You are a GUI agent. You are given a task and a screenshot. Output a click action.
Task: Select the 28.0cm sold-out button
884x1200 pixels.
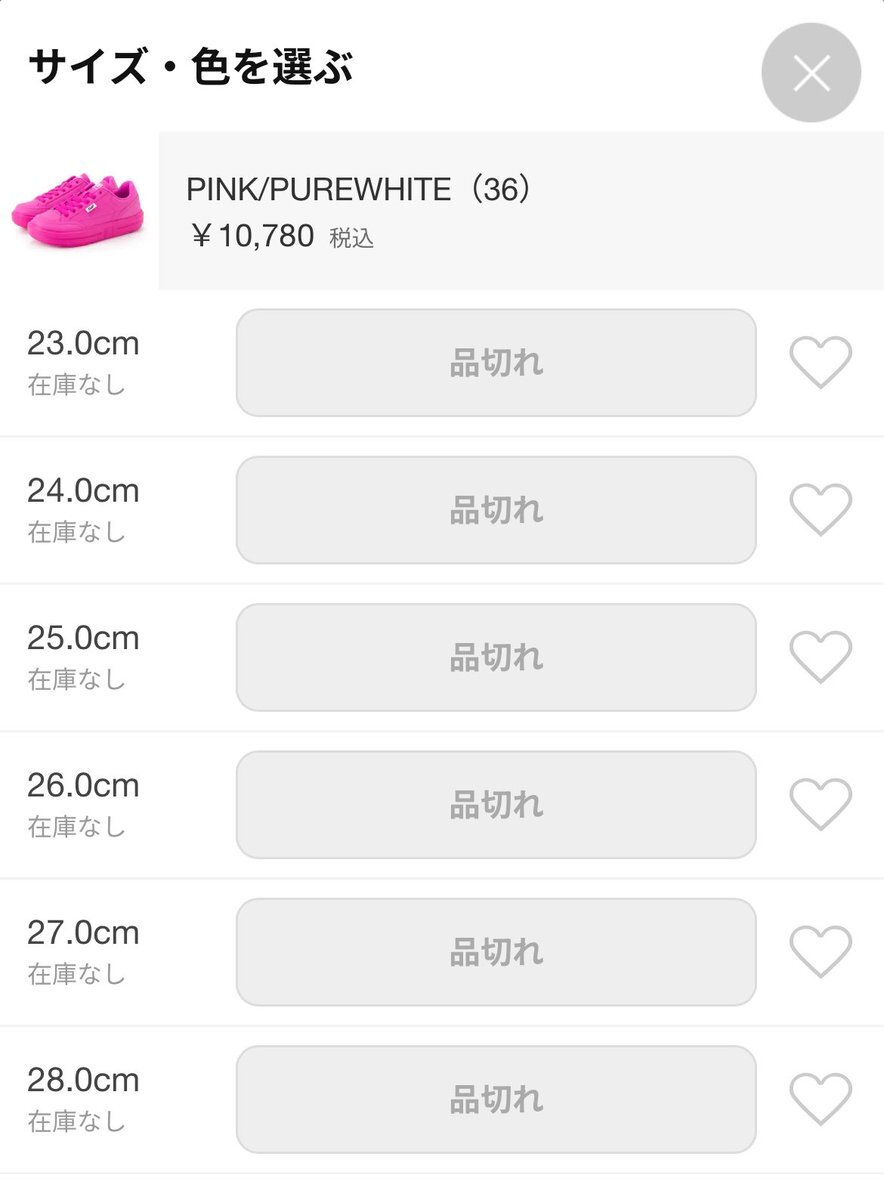tap(496, 1099)
